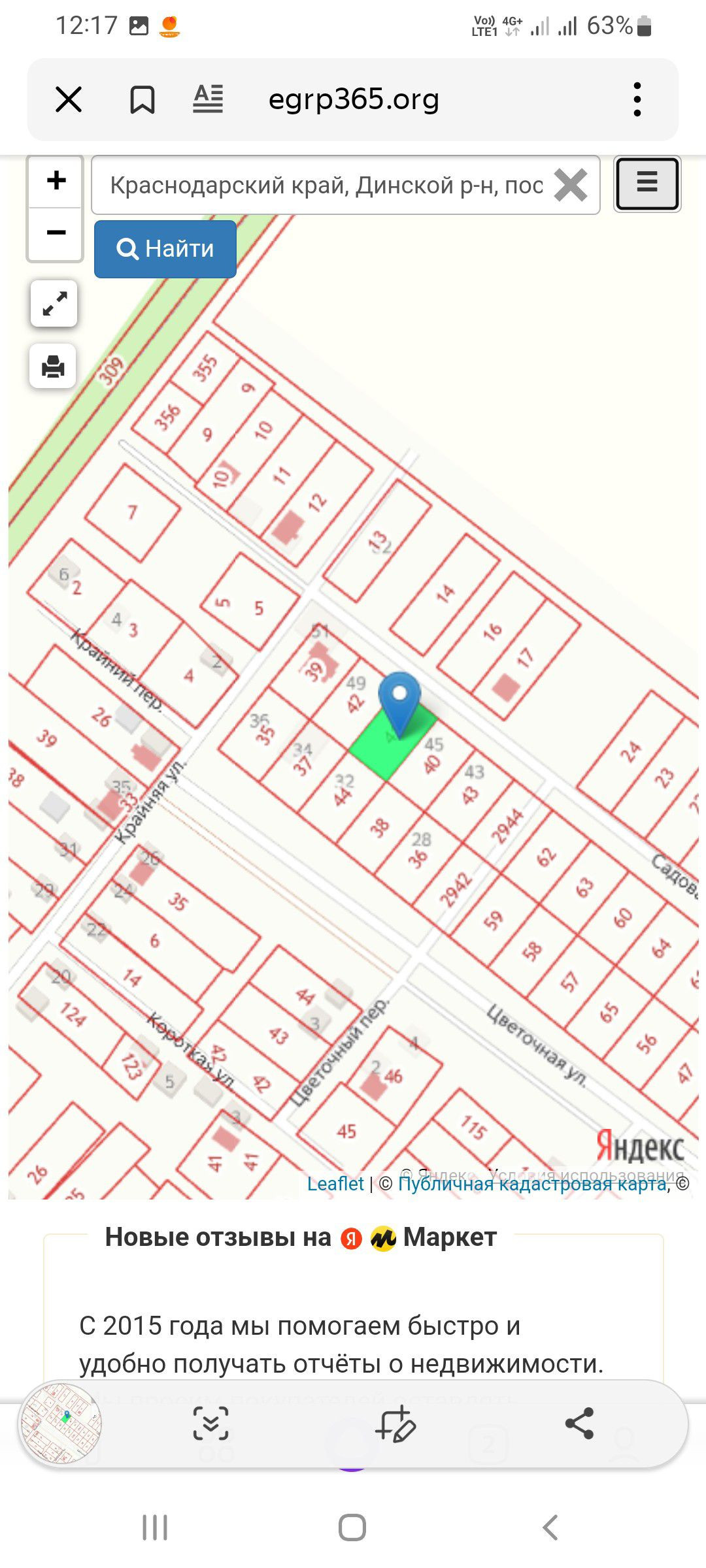Share the captured screenshot
This screenshot has height=1568, width=706.
pyautogui.click(x=579, y=1423)
